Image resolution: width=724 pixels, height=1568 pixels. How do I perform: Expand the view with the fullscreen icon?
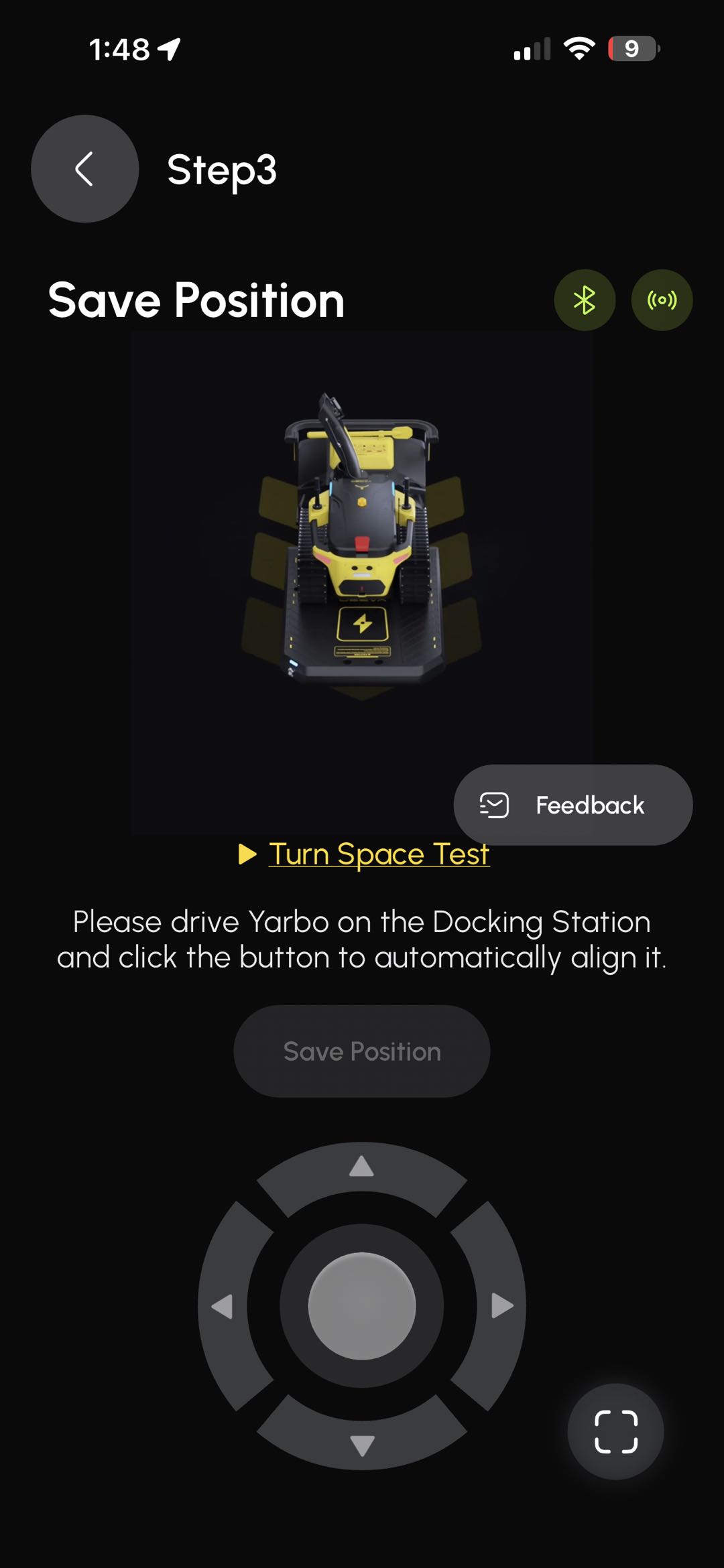click(x=615, y=1431)
